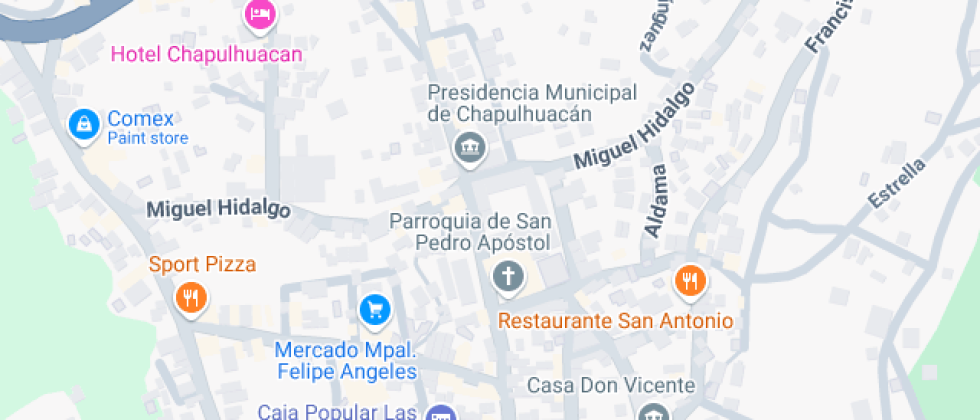Open Mercado Mpal. Felipe Angeles pin
Screen dimensions: 980x420
(x=374, y=309)
